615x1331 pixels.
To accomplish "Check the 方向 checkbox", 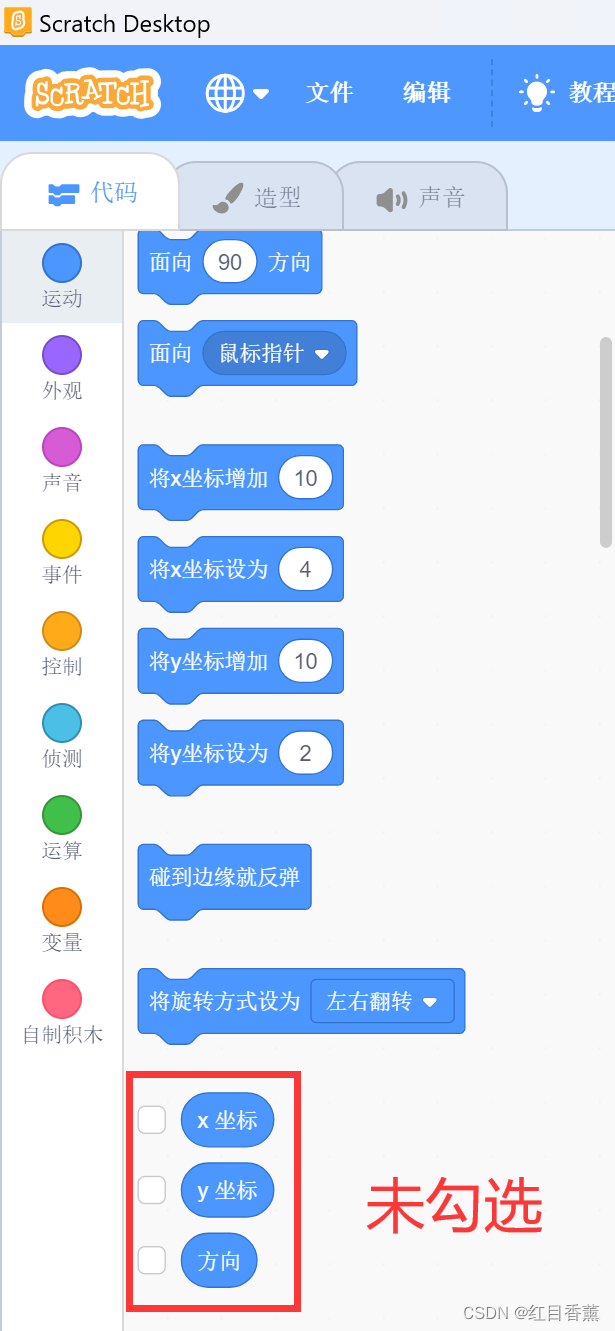I will (x=152, y=1260).
